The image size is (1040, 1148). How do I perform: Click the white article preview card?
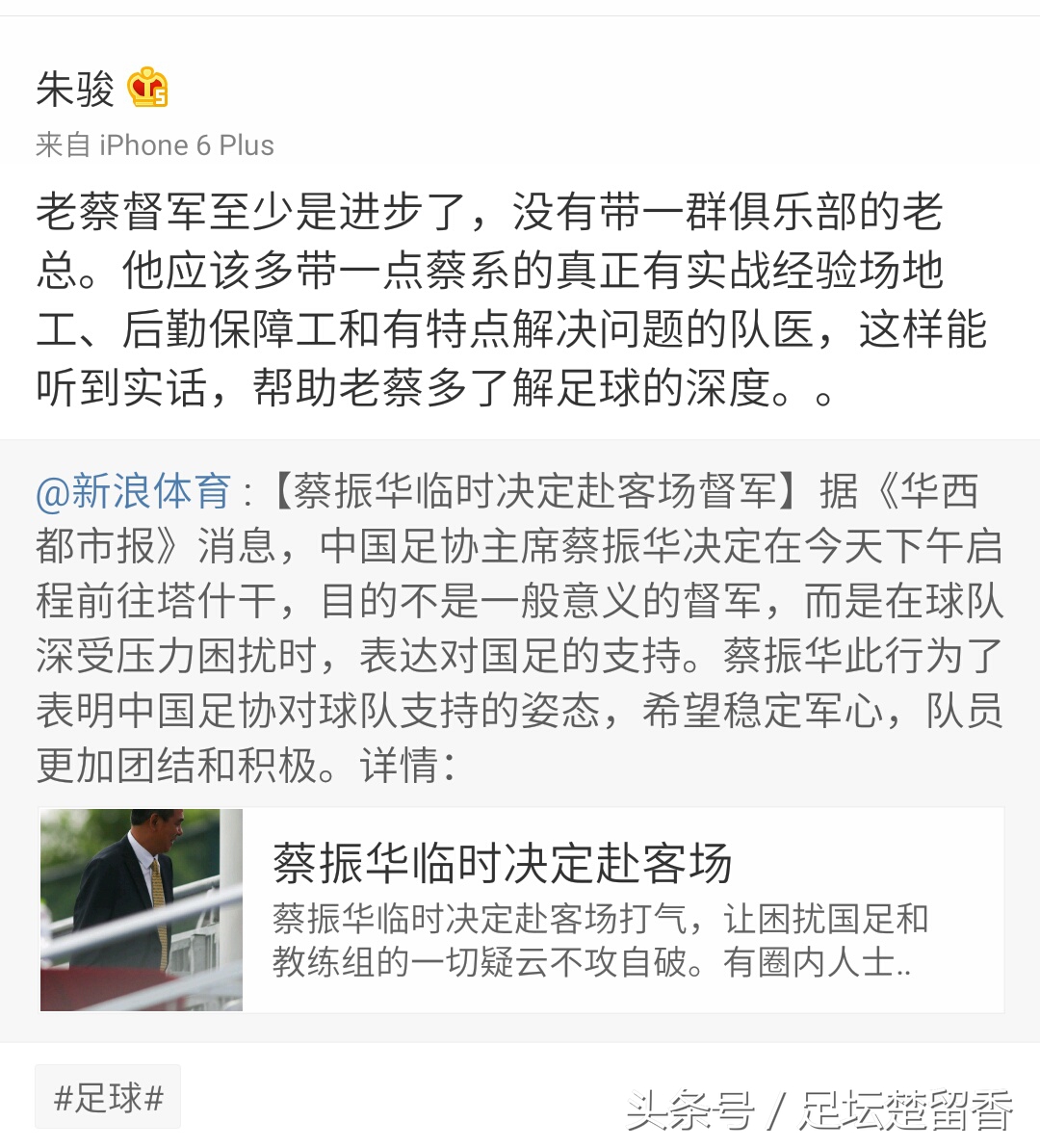[520, 908]
